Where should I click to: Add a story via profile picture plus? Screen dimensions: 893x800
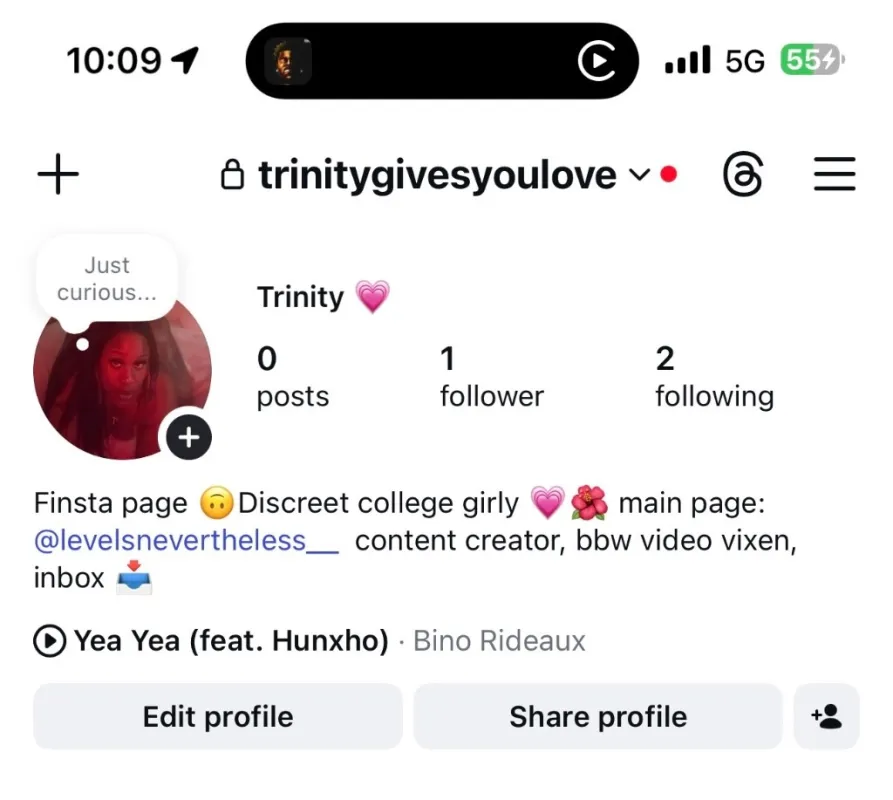tap(189, 435)
